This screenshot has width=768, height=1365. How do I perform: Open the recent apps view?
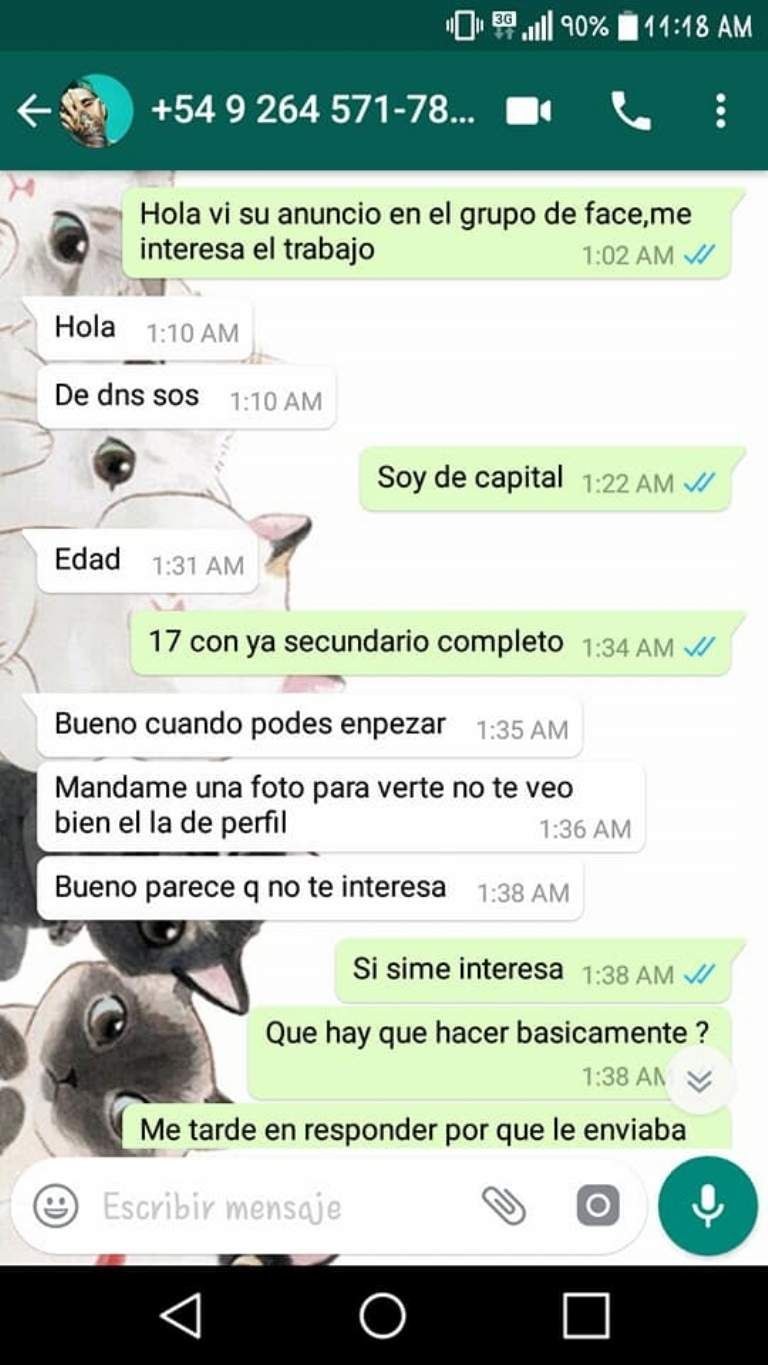[x=585, y=1315]
